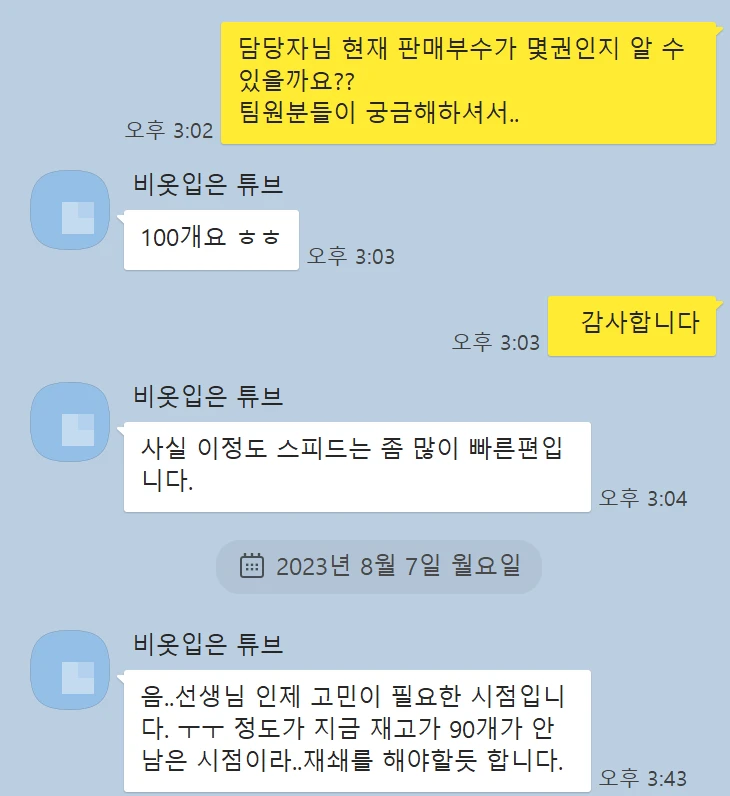The image size is (730, 796).
Task: Open the sender's profile avatar beside the '100개요 ㅎㅎ' message
Action: point(70,210)
